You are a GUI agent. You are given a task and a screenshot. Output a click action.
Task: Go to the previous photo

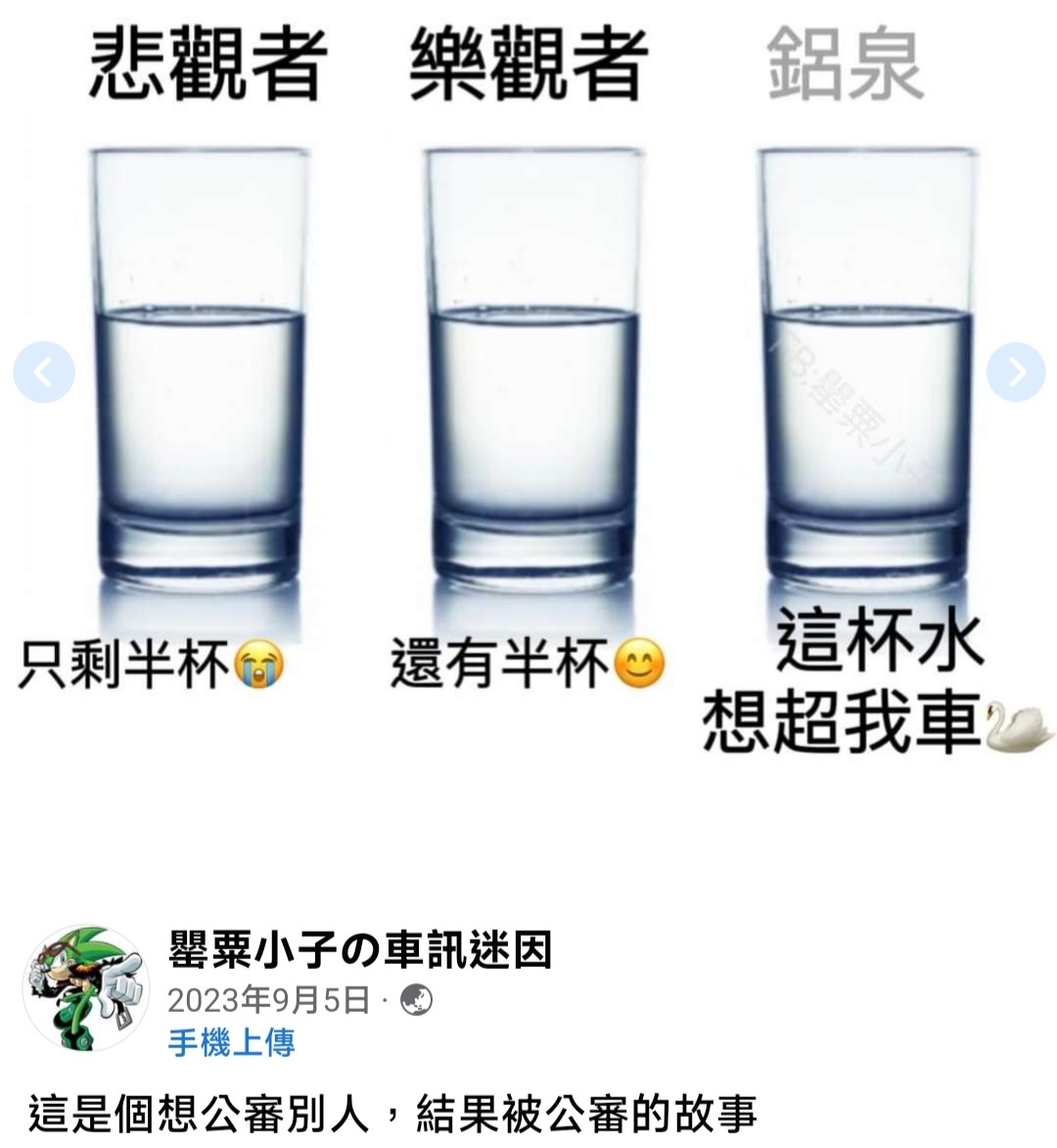pyautogui.click(x=44, y=373)
